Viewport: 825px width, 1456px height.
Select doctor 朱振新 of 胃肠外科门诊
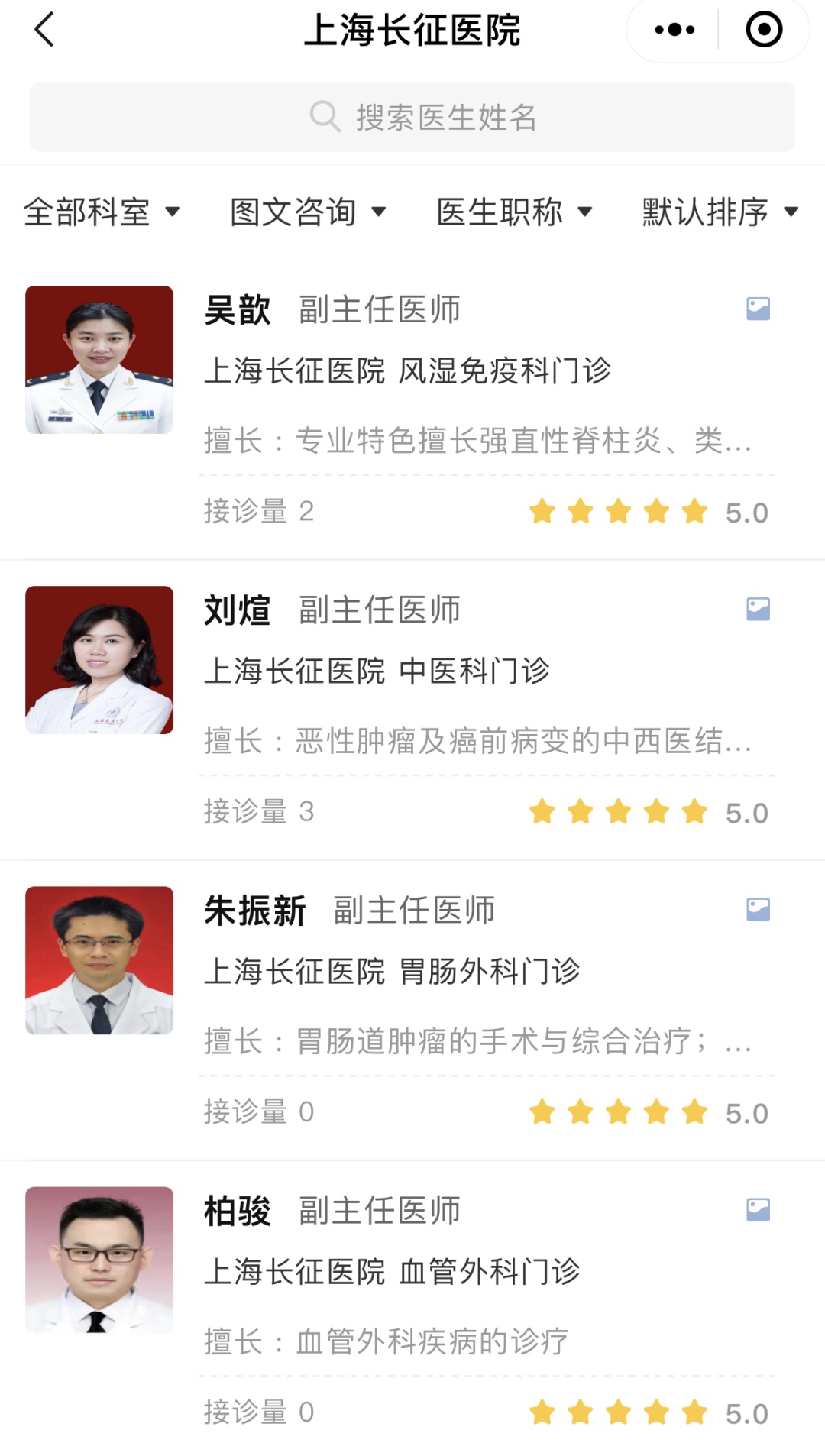412,1007
